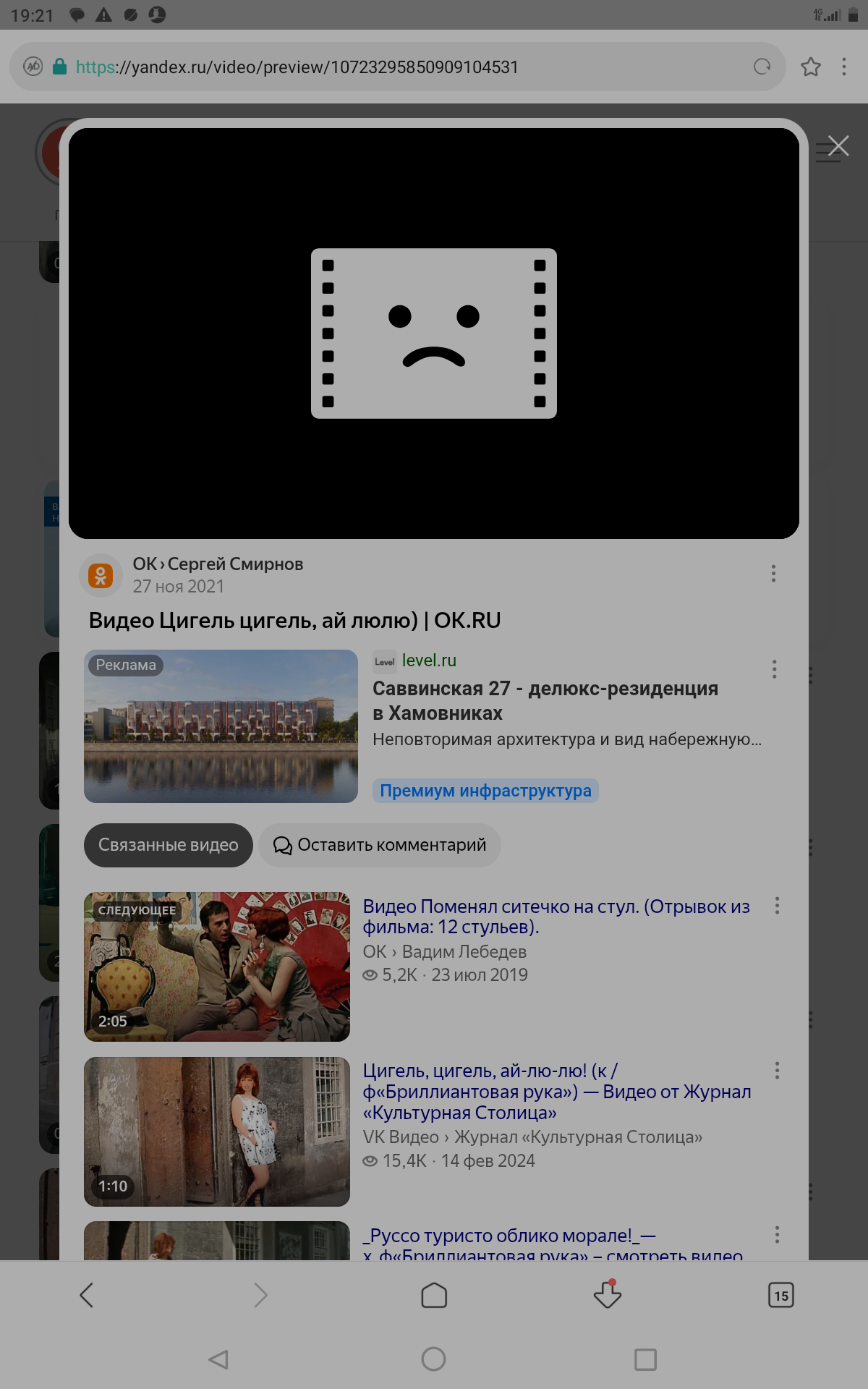Open the browser tabs switcher
The width and height of the screenshot is (868, 1389).
(x=780, y=1295)
